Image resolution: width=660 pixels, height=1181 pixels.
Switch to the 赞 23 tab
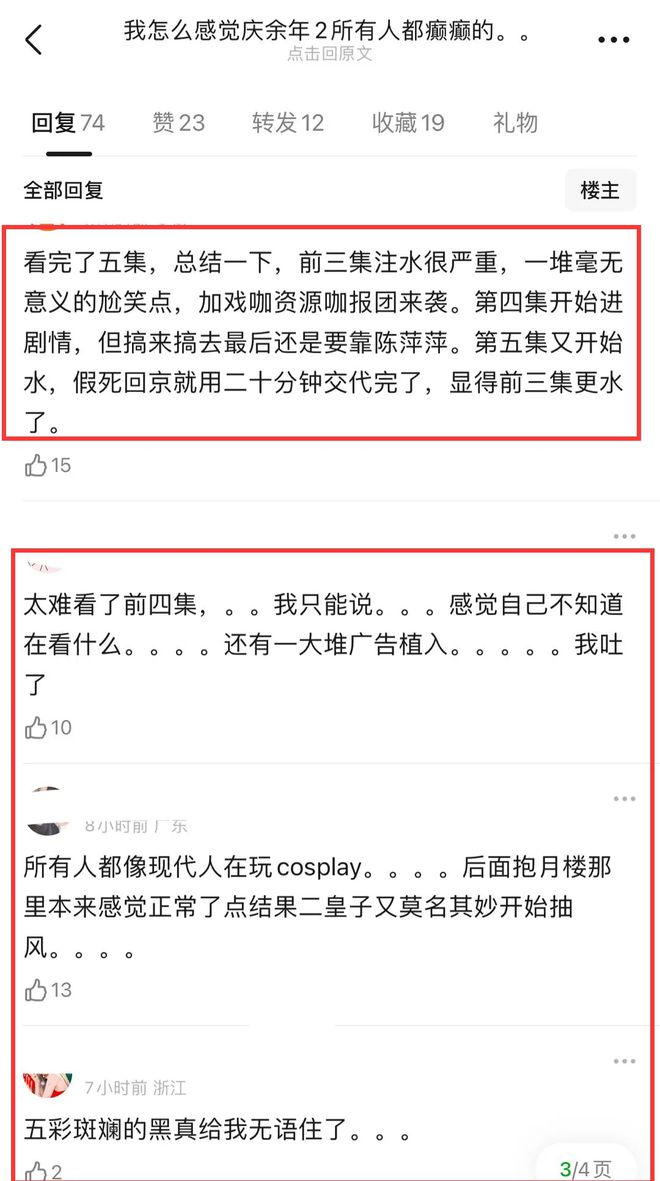[178, 123]
